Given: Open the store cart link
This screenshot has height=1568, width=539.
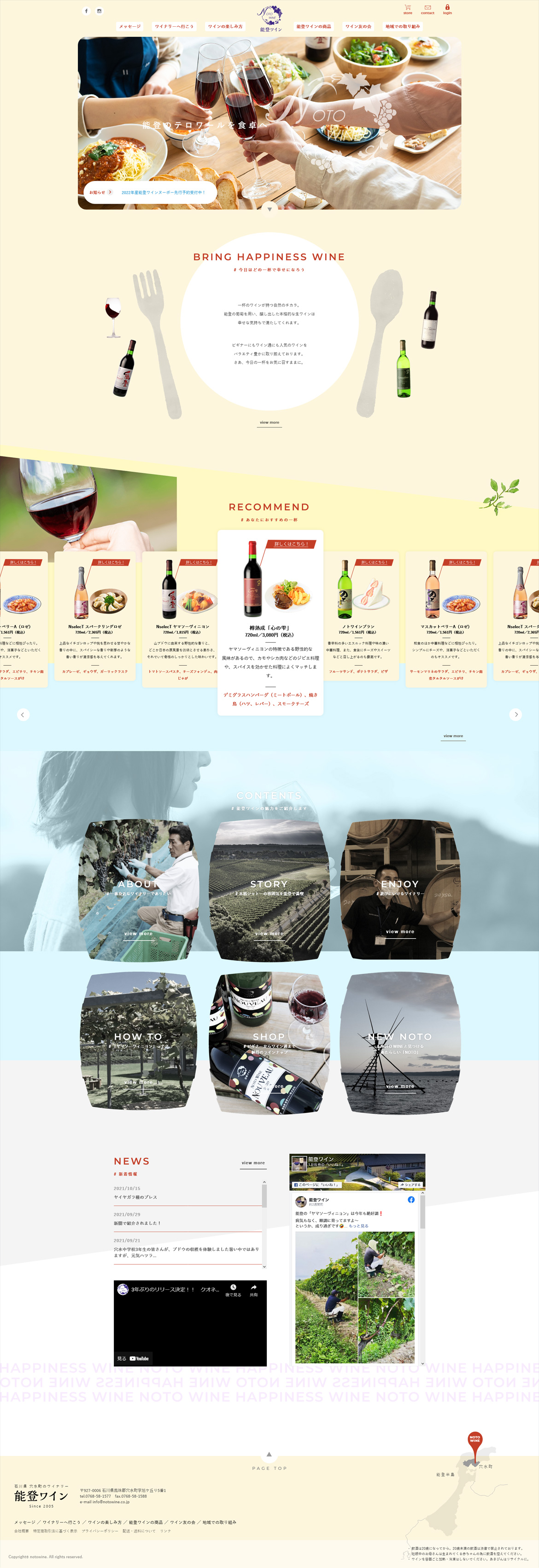Looking at the screenshot, I should point(407,9).
